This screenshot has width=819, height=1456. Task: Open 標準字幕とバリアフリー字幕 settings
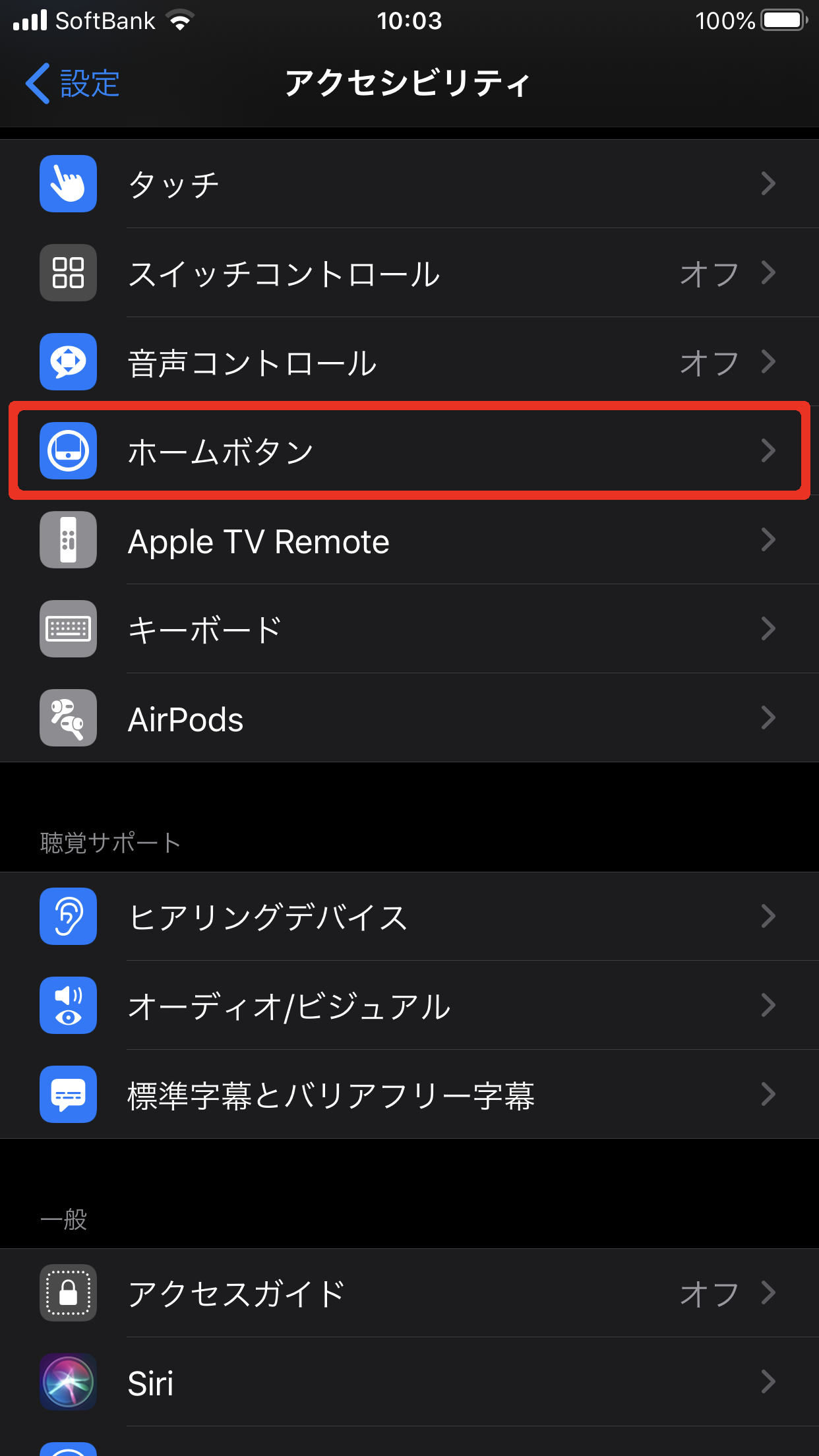click(409, 1095)
